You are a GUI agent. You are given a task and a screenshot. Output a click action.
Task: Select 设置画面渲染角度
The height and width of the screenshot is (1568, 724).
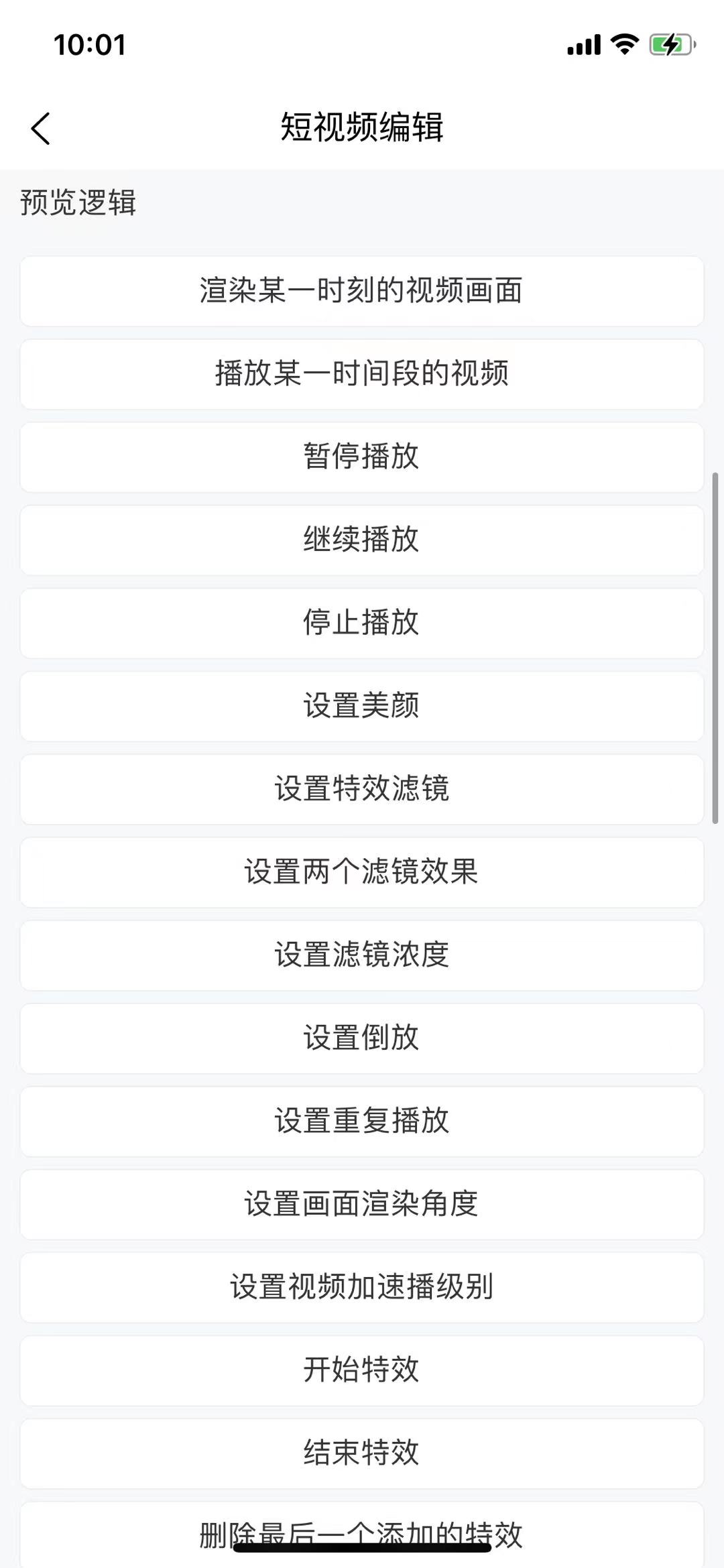362,1205
